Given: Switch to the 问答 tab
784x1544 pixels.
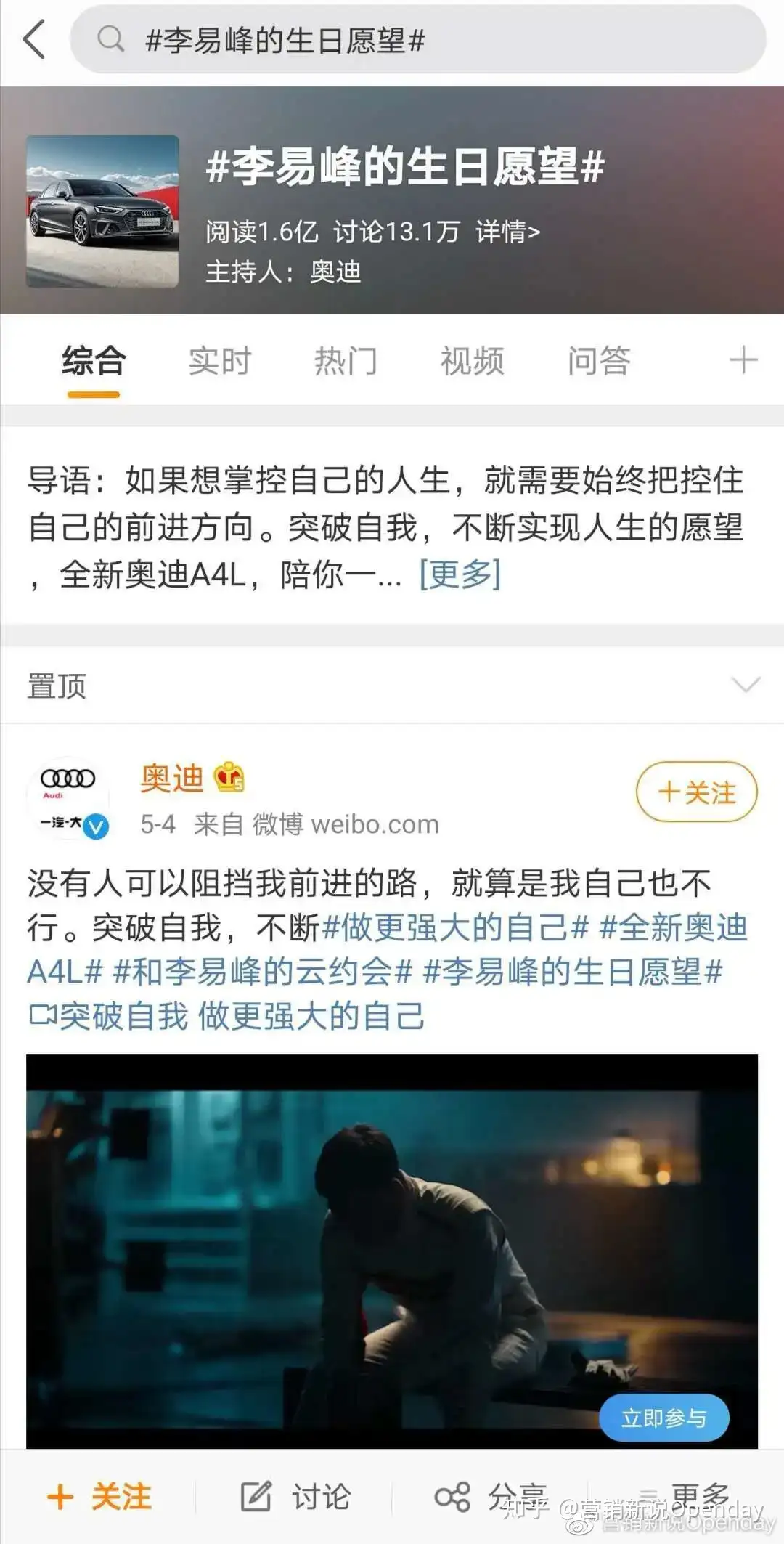Looking at the screenshot, I should (599, 361).
